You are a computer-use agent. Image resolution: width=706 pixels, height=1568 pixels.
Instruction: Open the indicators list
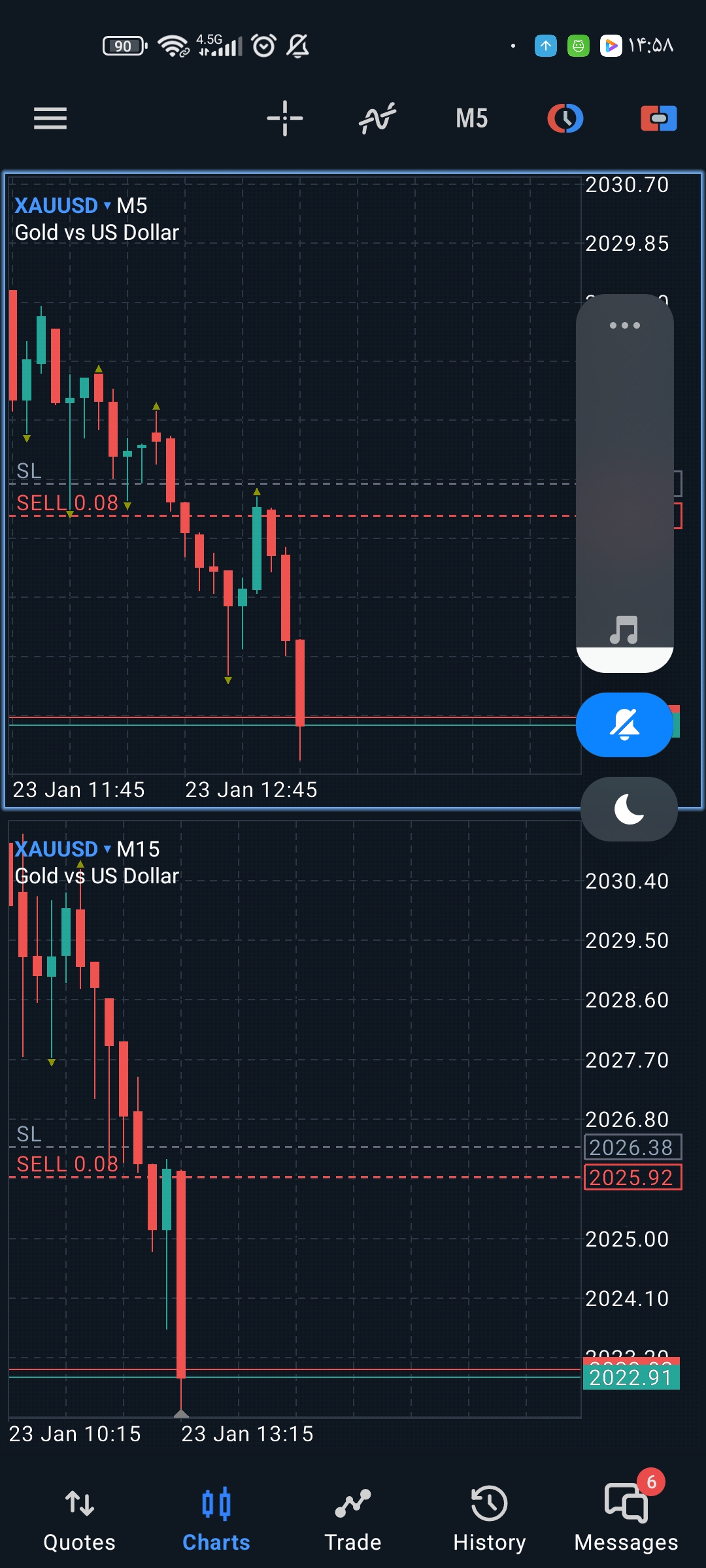378,118
